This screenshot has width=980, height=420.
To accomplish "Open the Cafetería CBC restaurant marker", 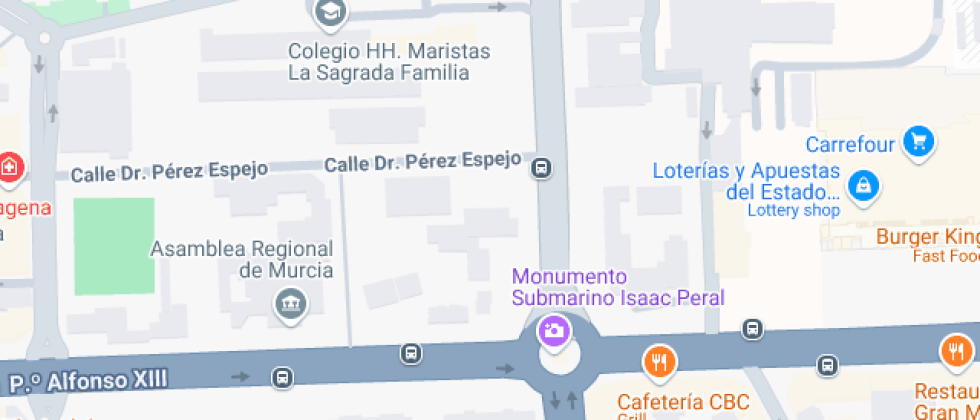I will pyautogui.click(x=658, y=360).
